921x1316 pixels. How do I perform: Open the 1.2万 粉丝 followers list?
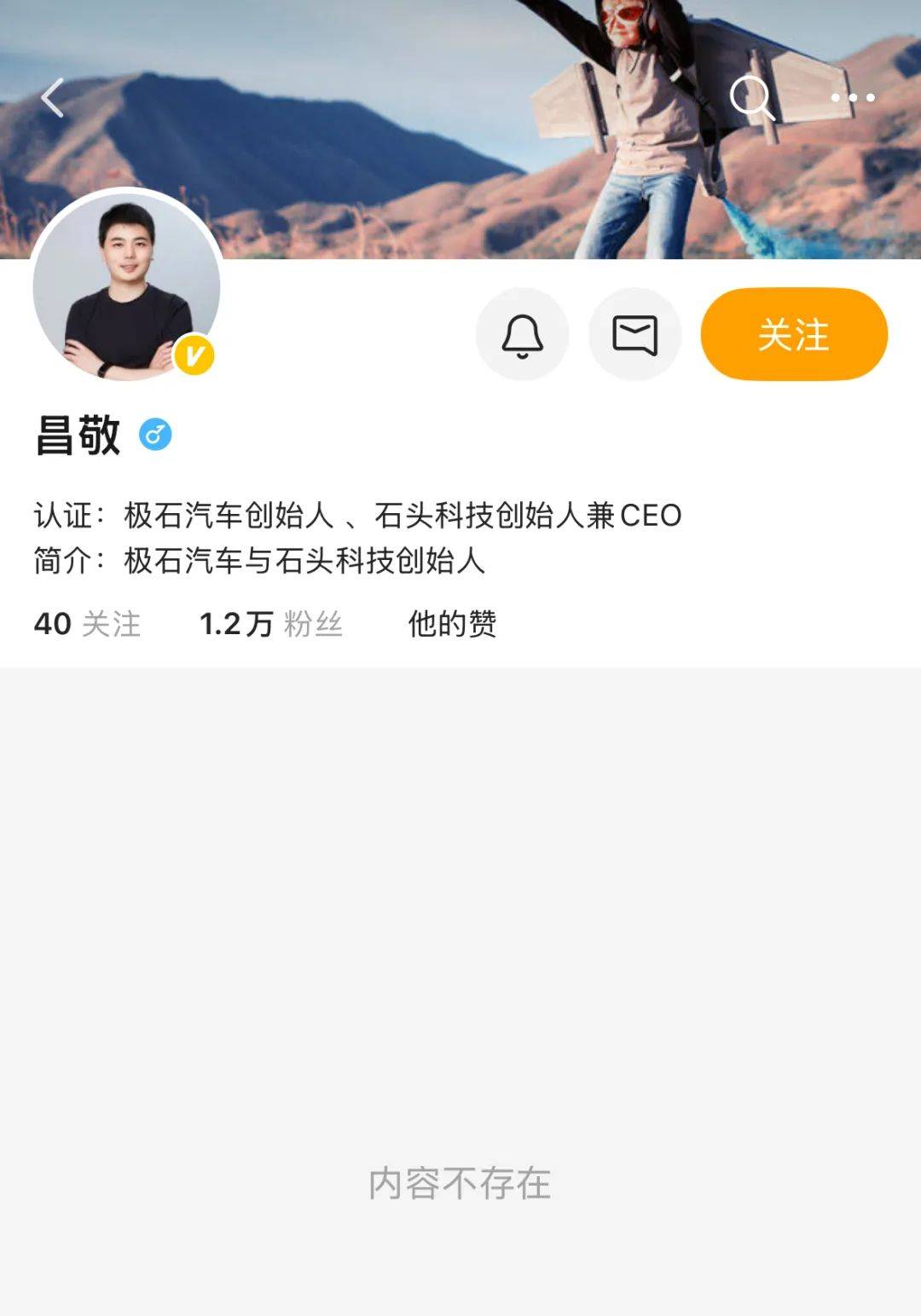(x=270, y=623)
